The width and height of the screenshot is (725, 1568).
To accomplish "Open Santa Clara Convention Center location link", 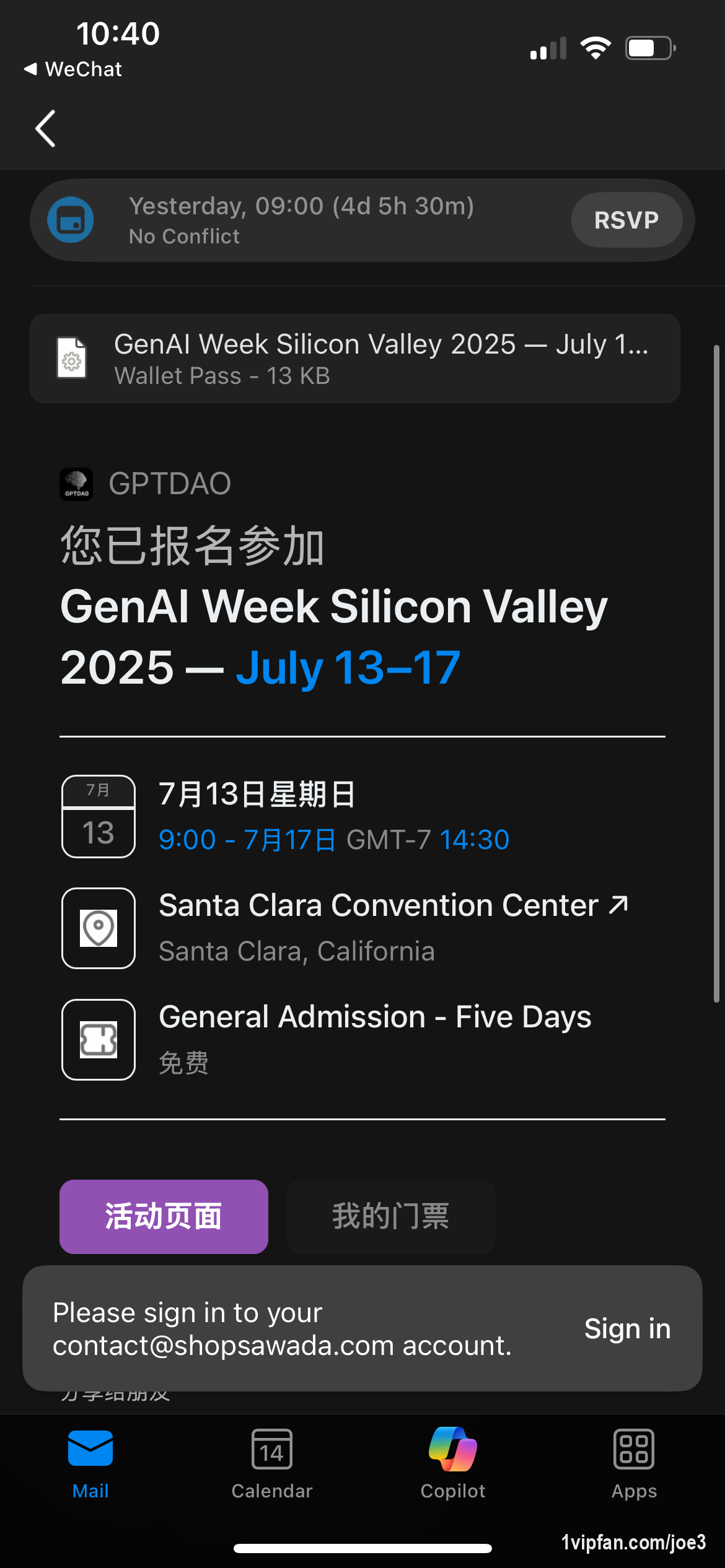I will 393,905.
